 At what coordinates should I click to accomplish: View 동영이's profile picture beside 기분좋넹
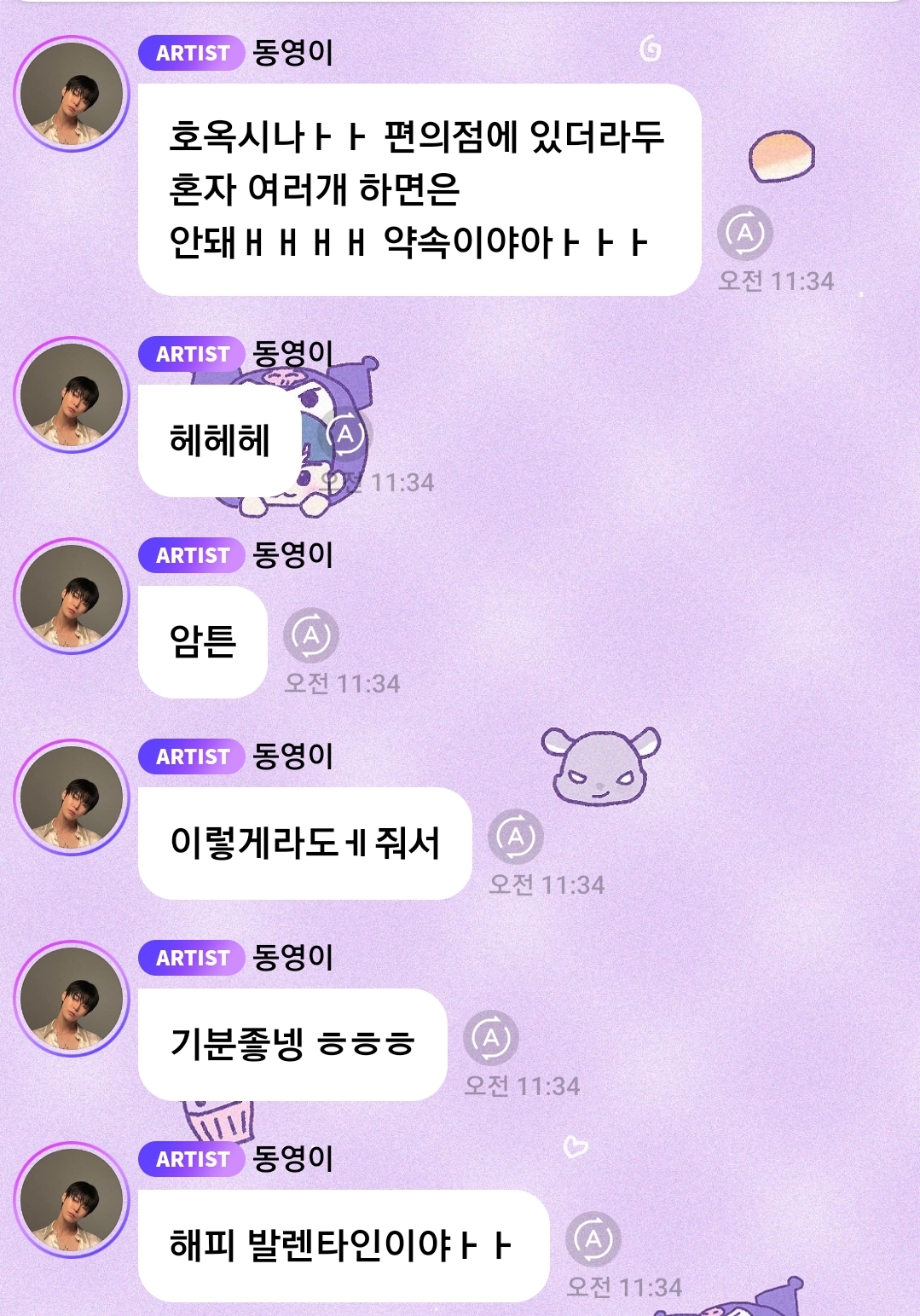pyautogui.click(x=72, y=1000)
